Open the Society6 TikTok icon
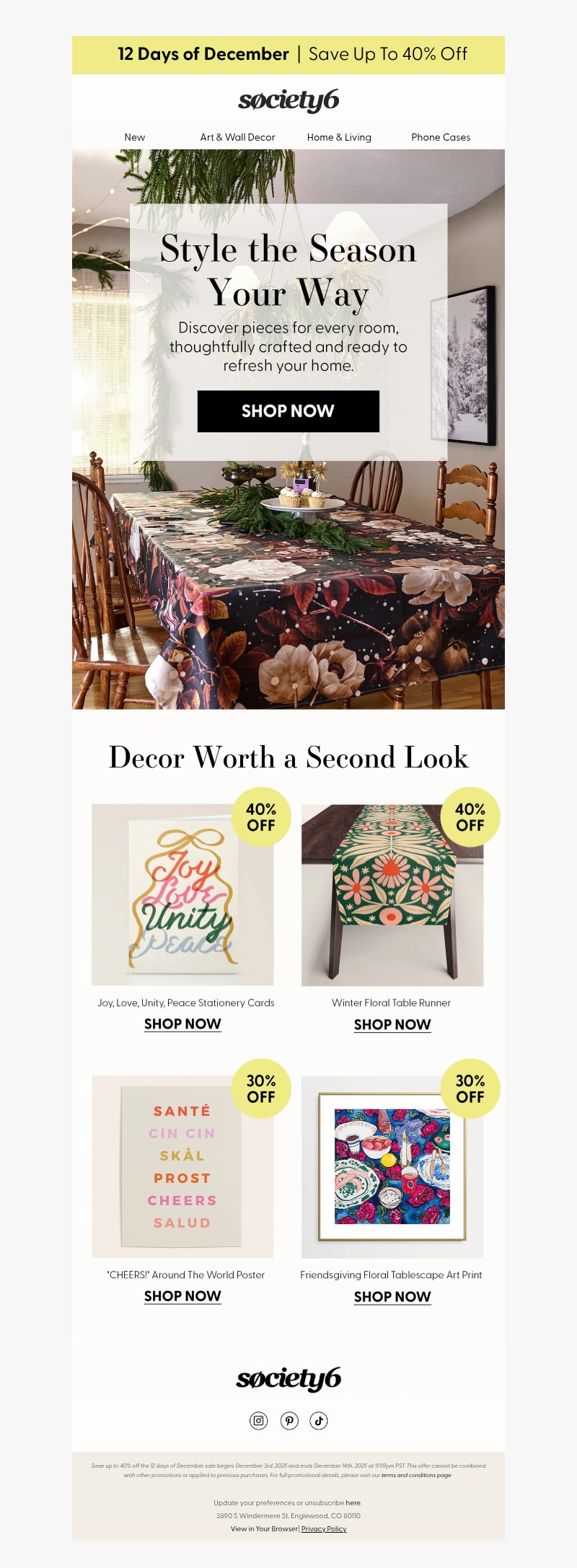This screenshot has width=577, height=1568. [319, 1421]
